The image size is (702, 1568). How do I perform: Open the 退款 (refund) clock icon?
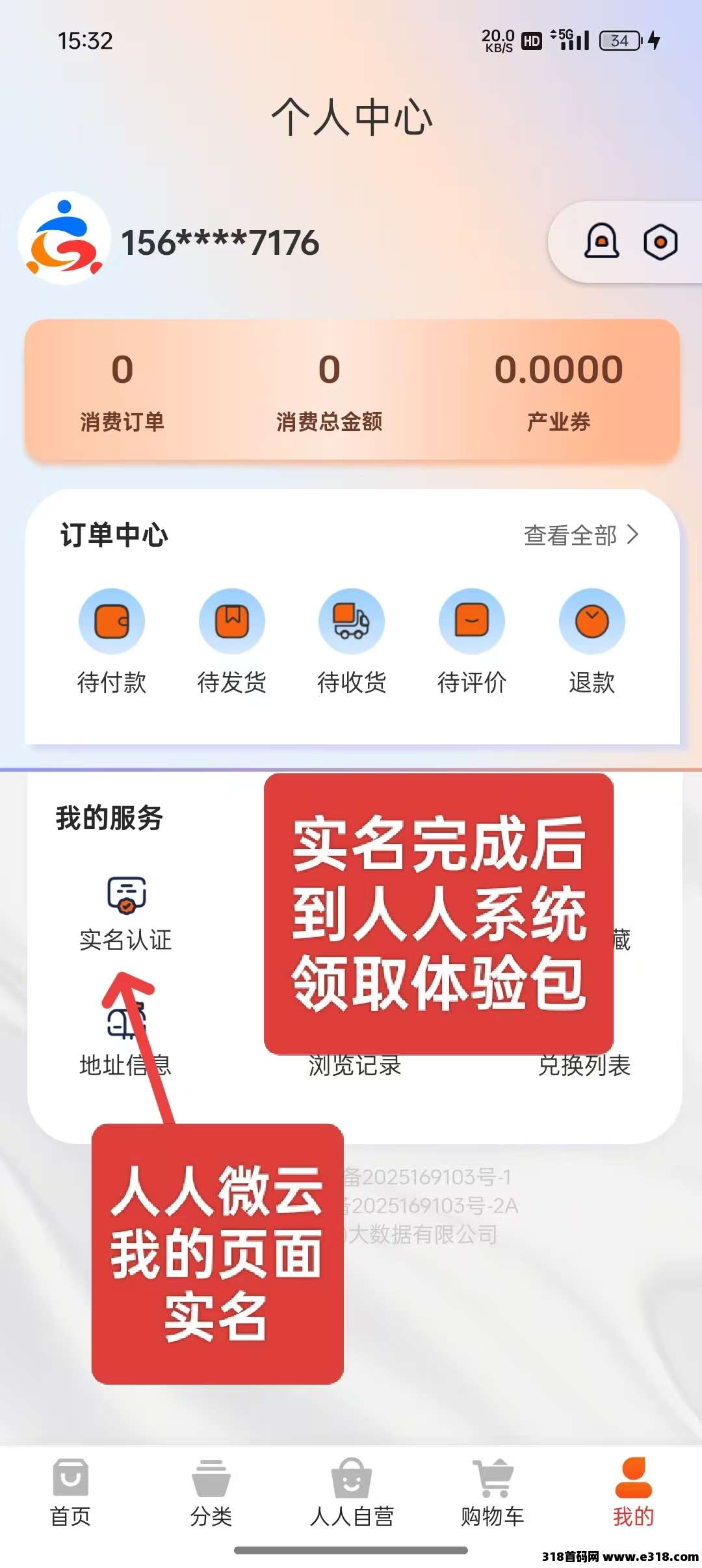(591, 621)
